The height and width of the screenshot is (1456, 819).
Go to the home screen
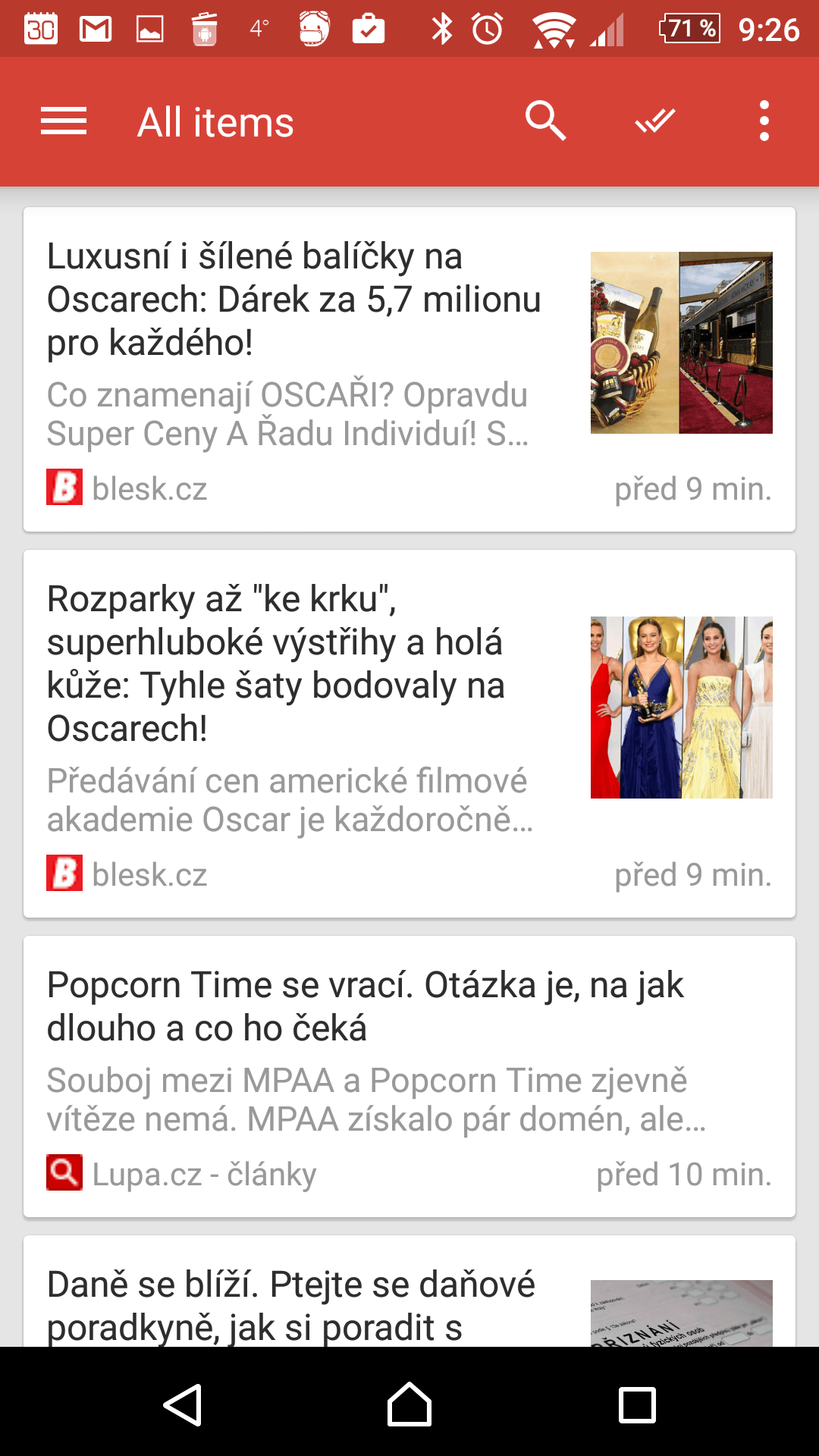click(x=409, y=1404)
